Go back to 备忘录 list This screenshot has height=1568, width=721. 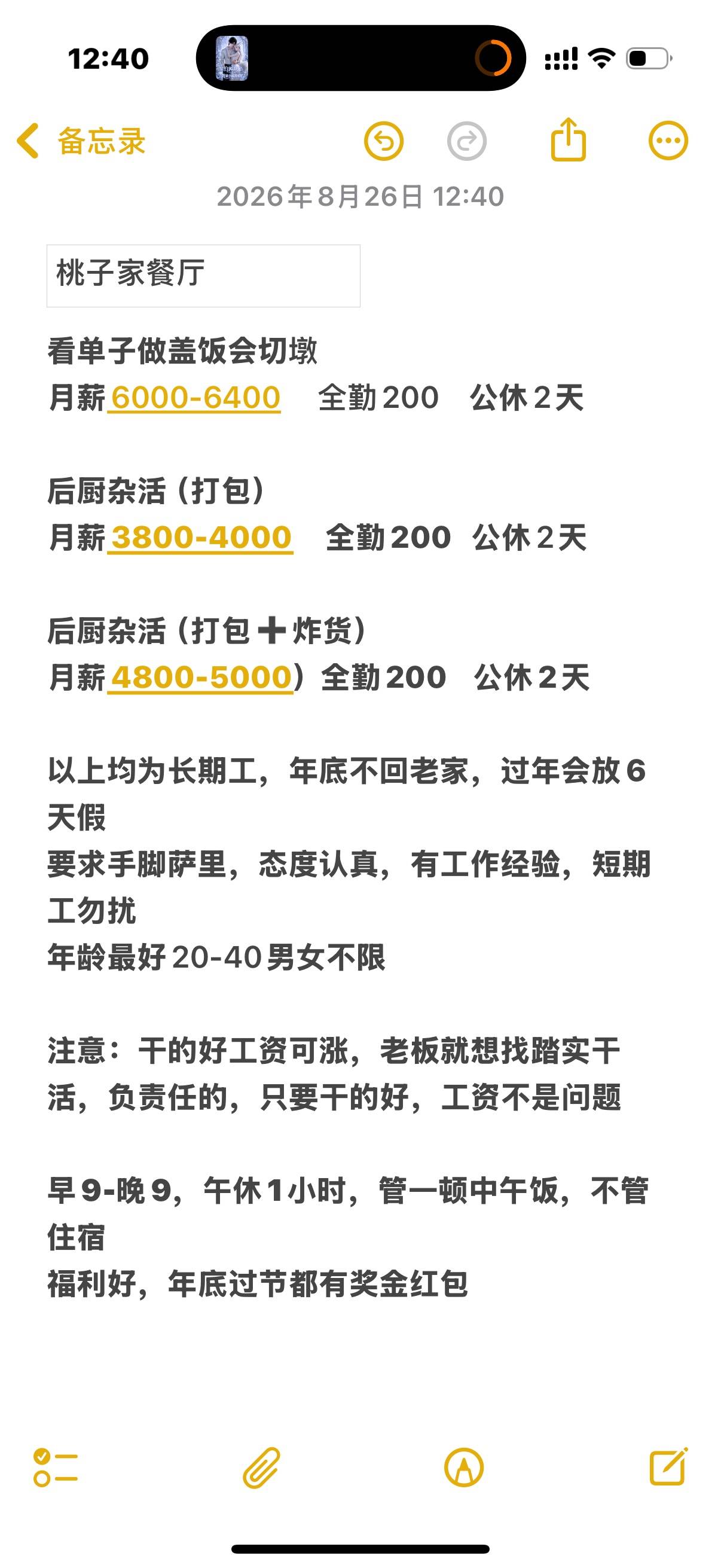coord(81,141)
